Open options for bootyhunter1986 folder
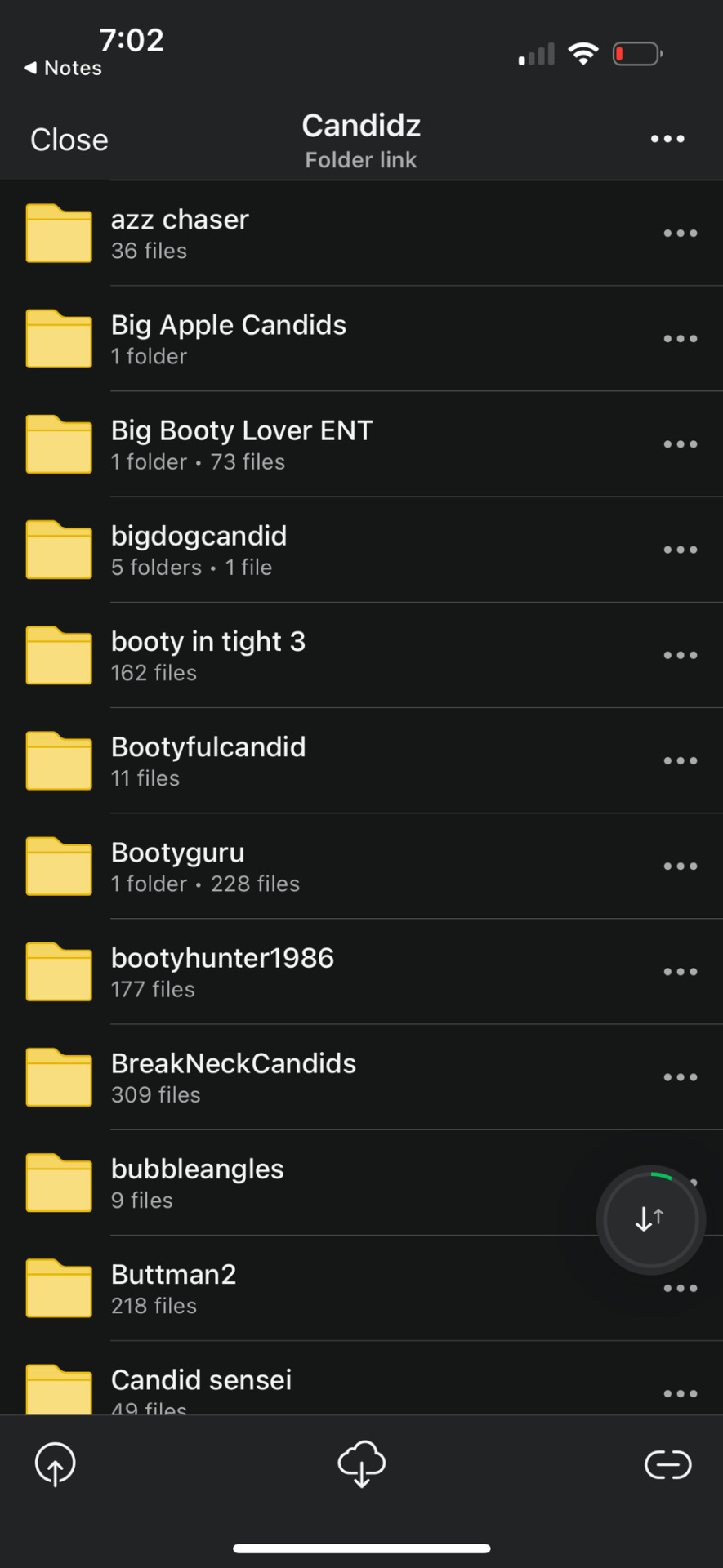Image resolution: width=723 pixels, height=1568 pixels. (680, 972)
